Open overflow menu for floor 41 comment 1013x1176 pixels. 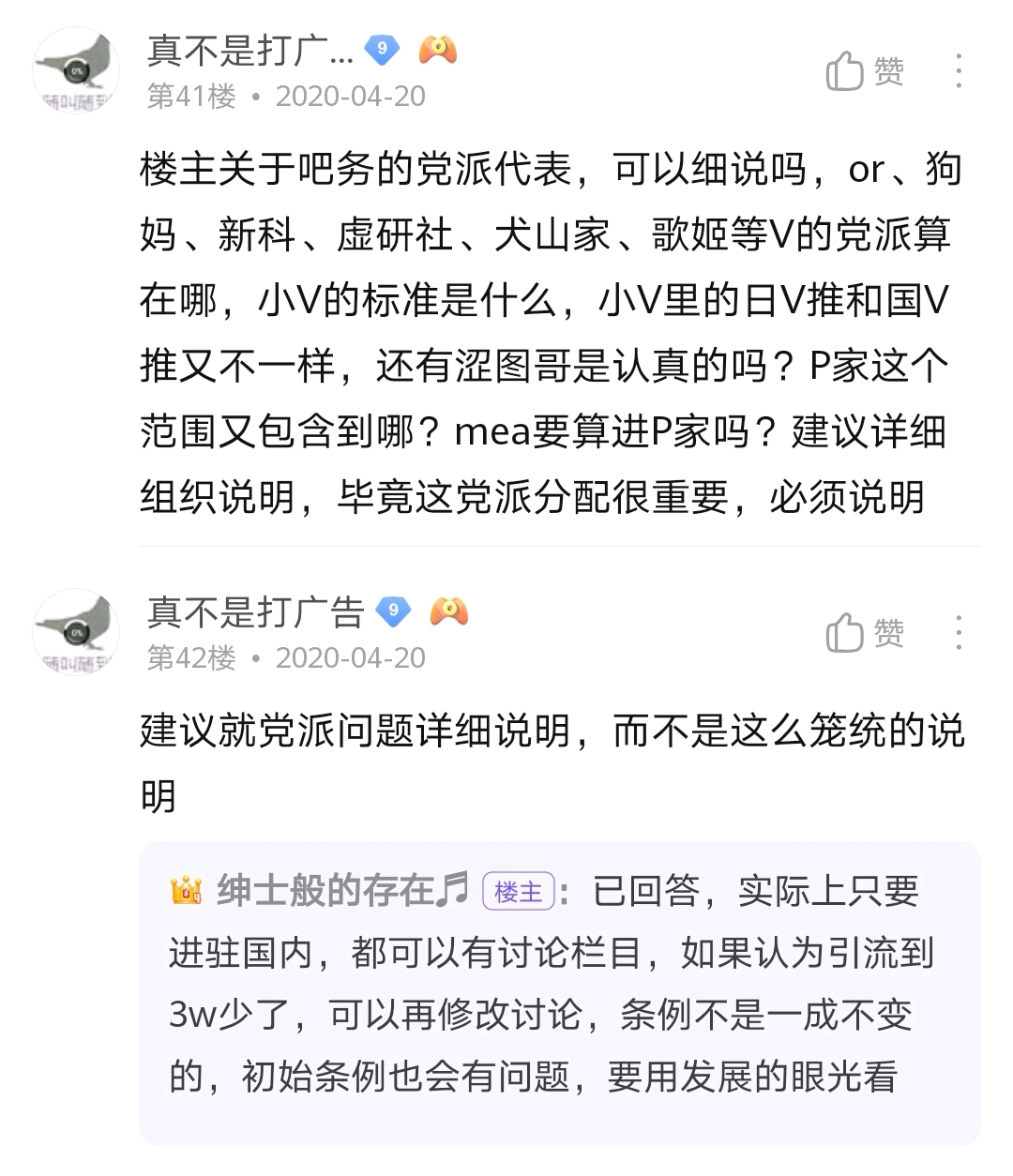click(958, 71)
